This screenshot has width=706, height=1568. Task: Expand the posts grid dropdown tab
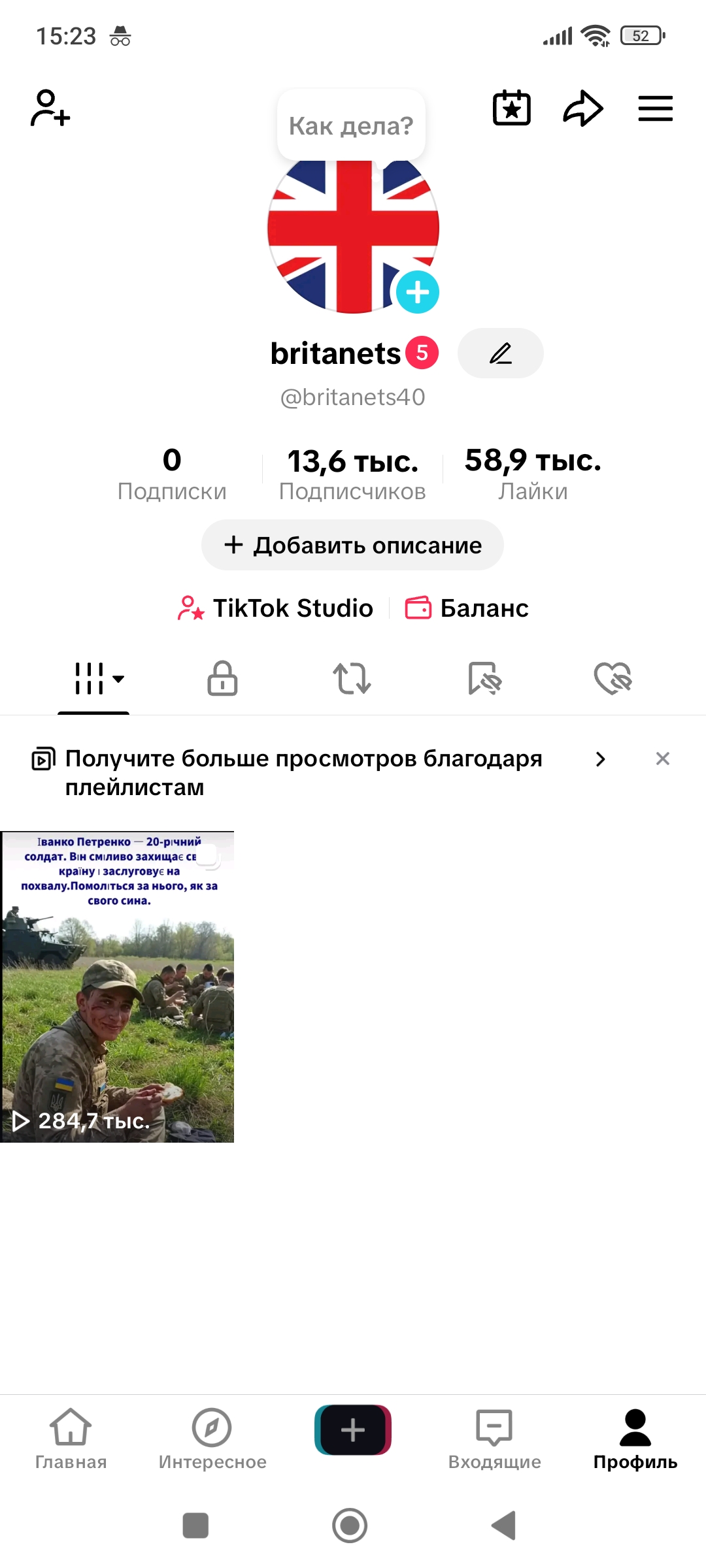pyautogui.click(x=98, y=679)
